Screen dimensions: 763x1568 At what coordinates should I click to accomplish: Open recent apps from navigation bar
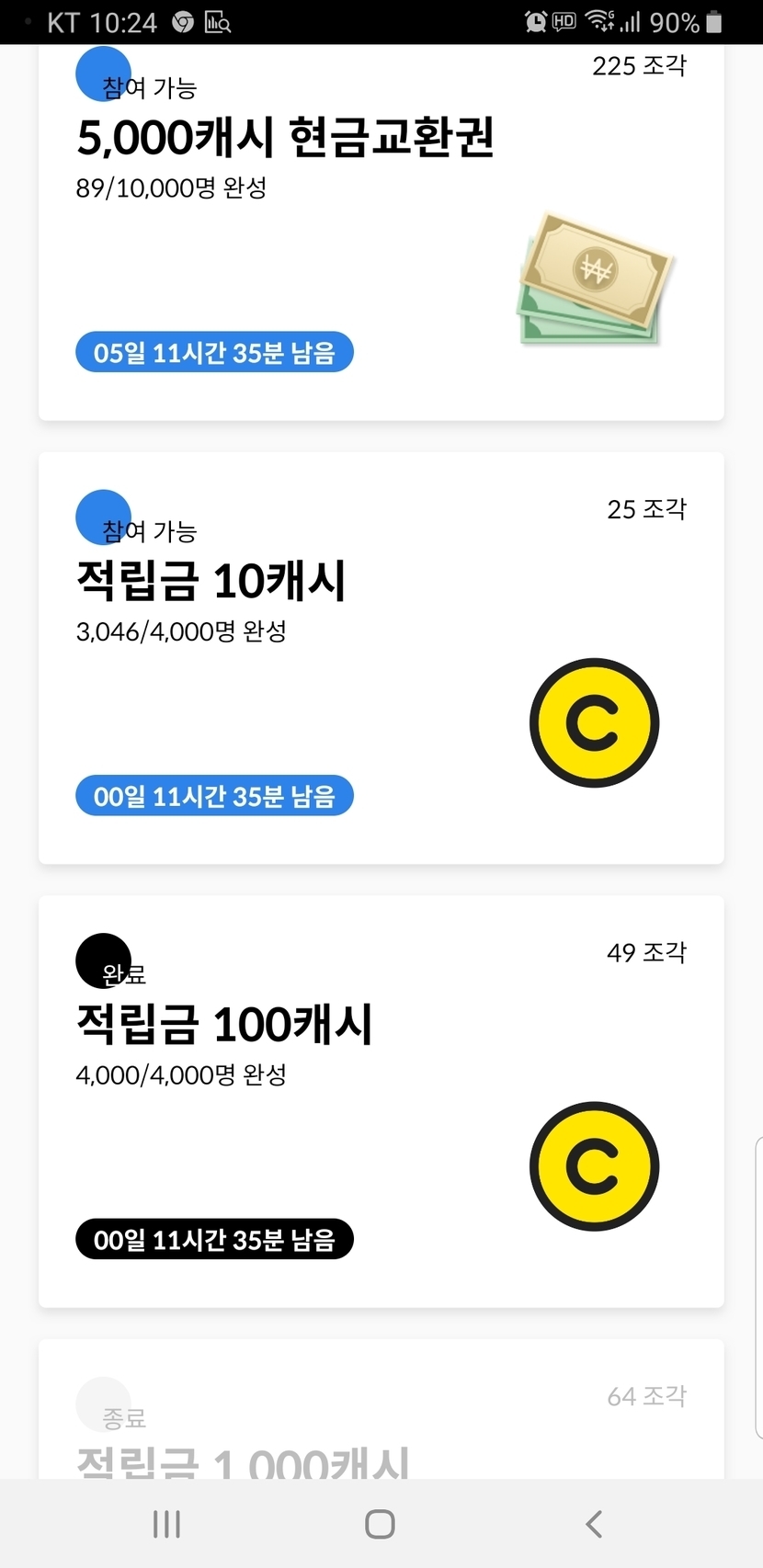[x=166, y=1524]
